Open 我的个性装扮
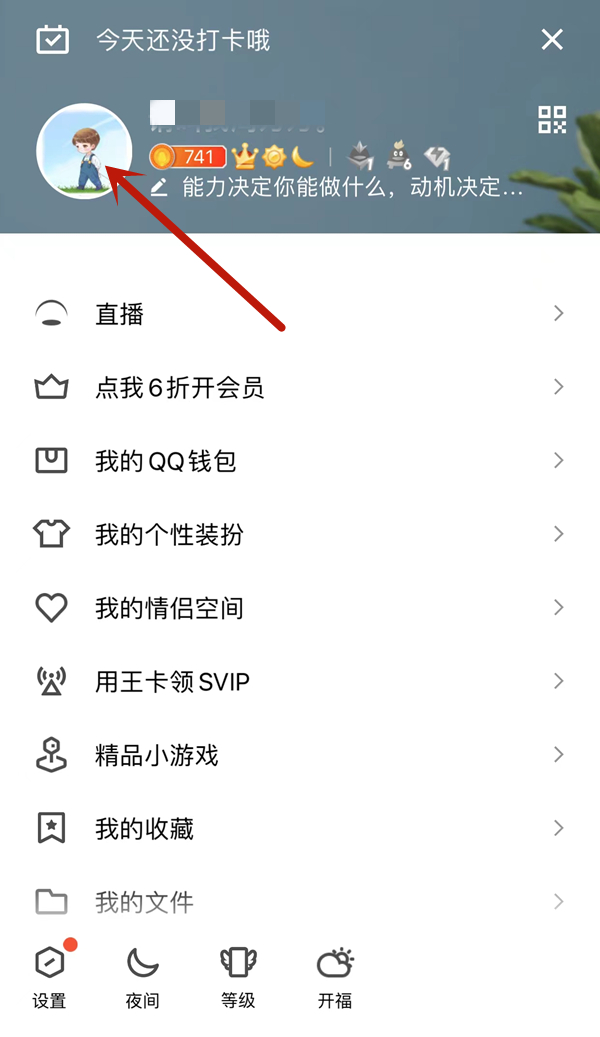The image size is (600, 1037). click(x=300, y=534)
